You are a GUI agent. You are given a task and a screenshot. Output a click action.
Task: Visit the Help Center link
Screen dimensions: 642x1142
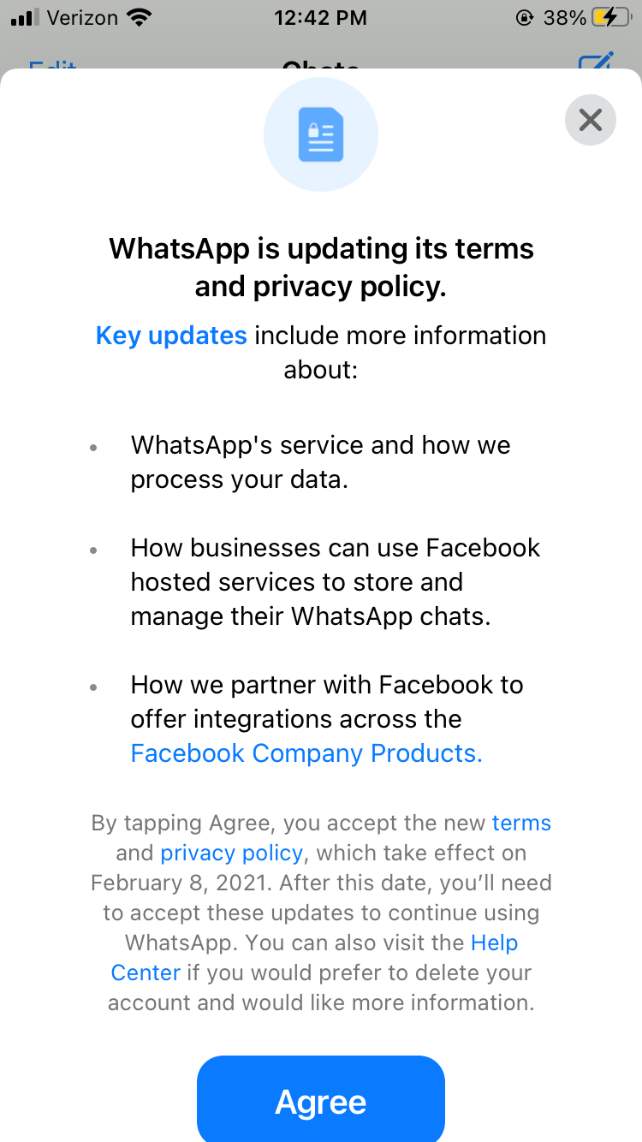[x=494, y=942]
